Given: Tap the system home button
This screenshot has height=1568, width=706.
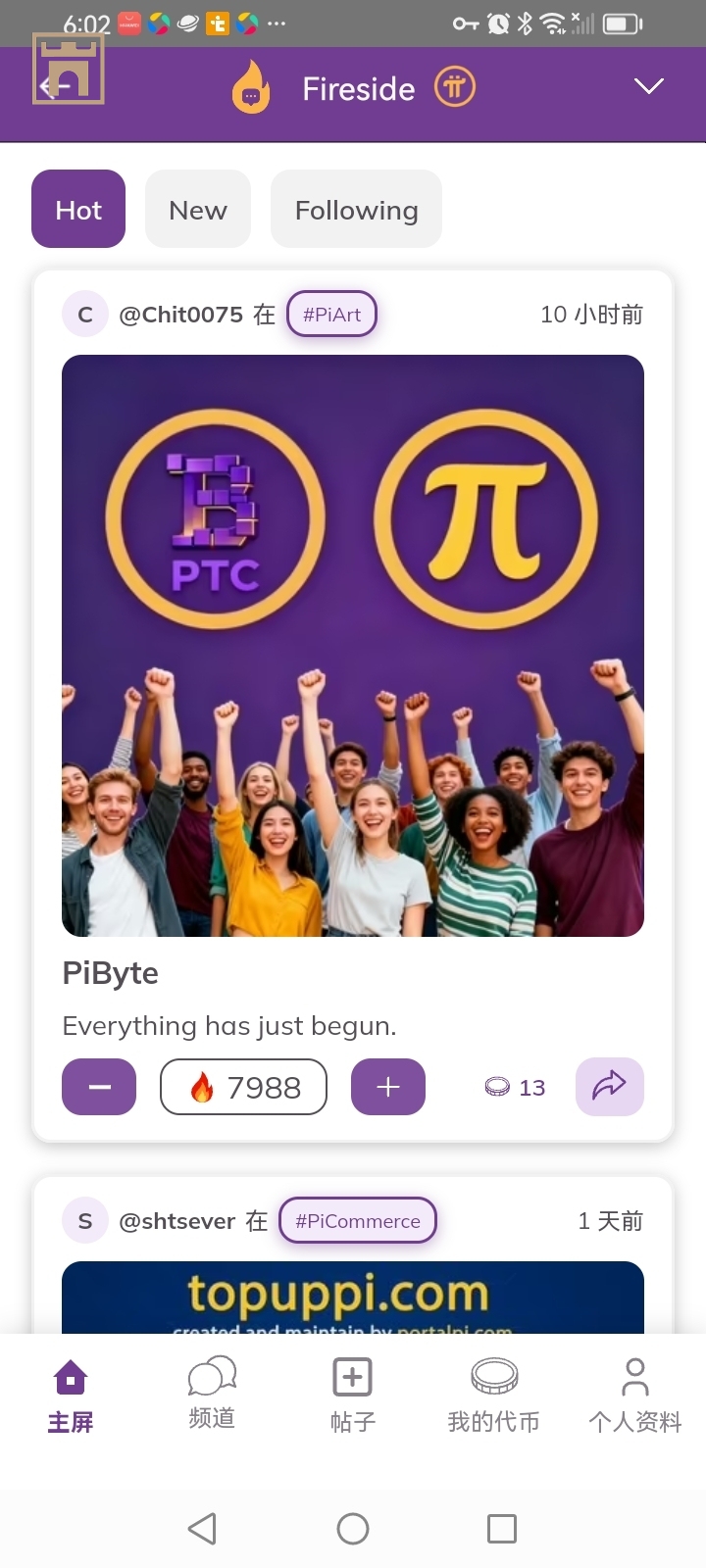Looking at the screenshot, I should 353,1528.
